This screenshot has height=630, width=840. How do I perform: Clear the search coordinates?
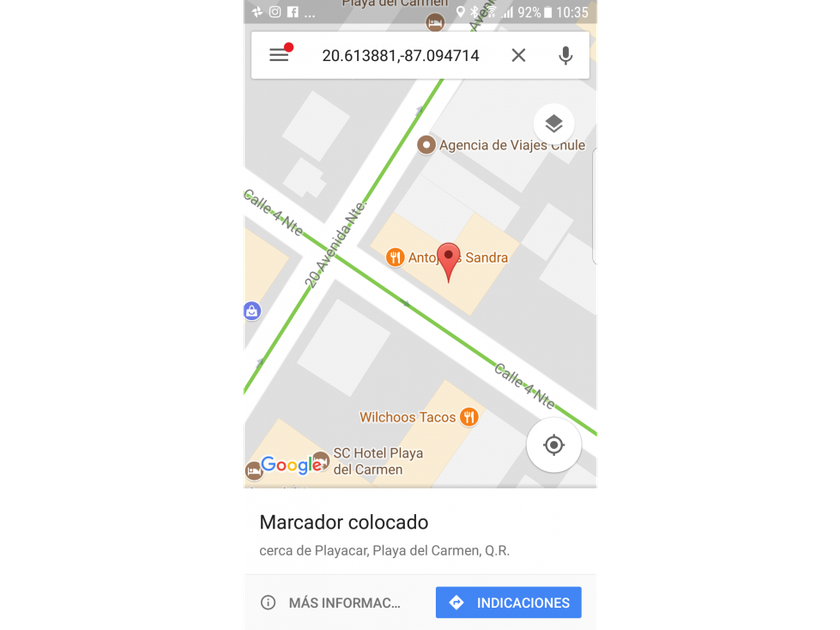pos(518,56)
